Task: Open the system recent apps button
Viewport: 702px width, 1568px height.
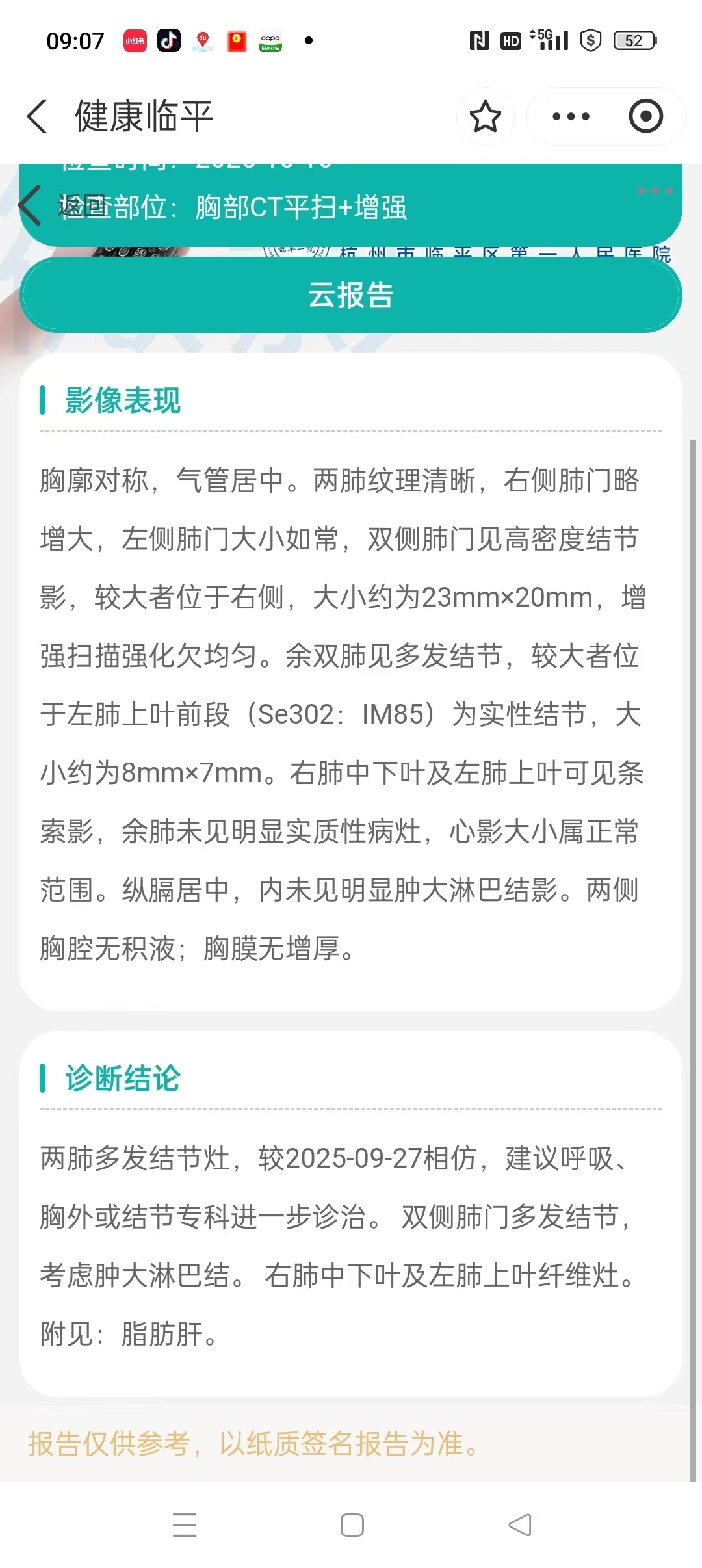Action: point(185,1524)
